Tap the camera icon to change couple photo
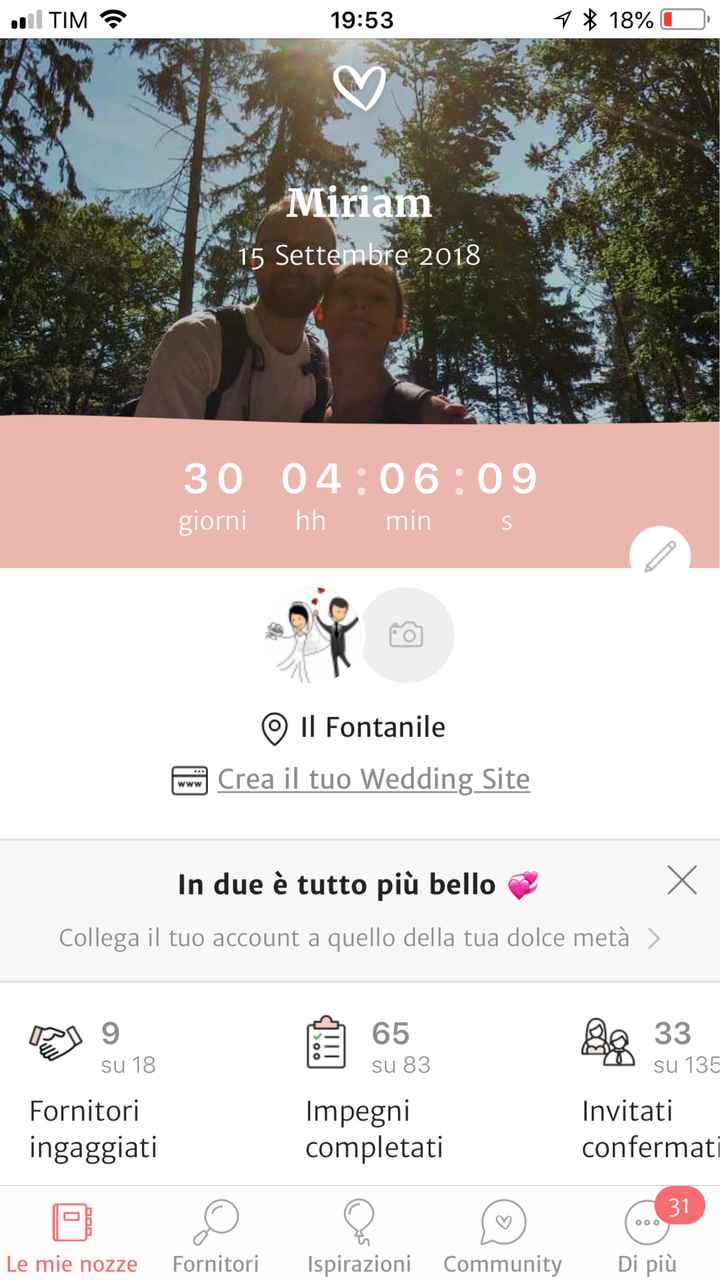 pos(407,636)
